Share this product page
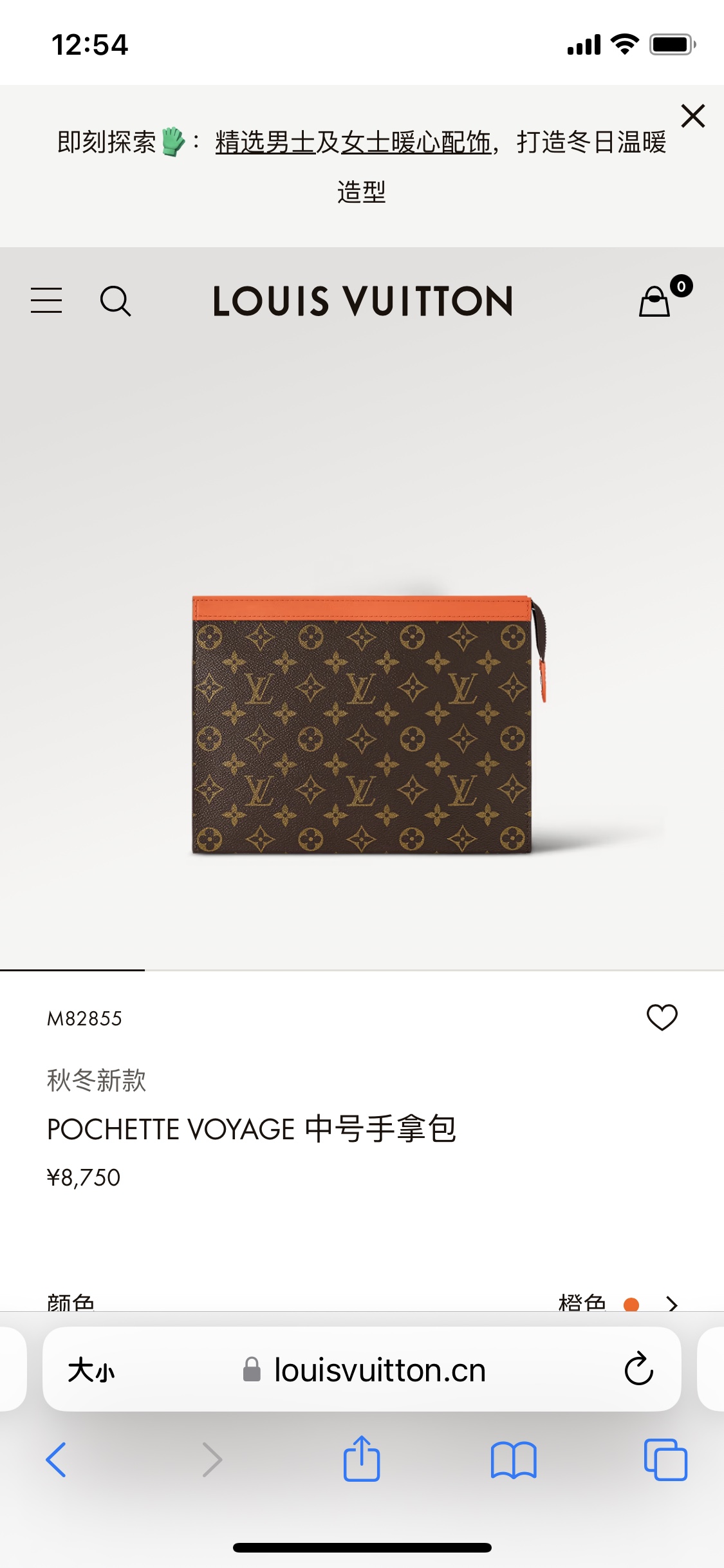The width and height of the screenshot is (724, 1568). [x=362, y=1459]
